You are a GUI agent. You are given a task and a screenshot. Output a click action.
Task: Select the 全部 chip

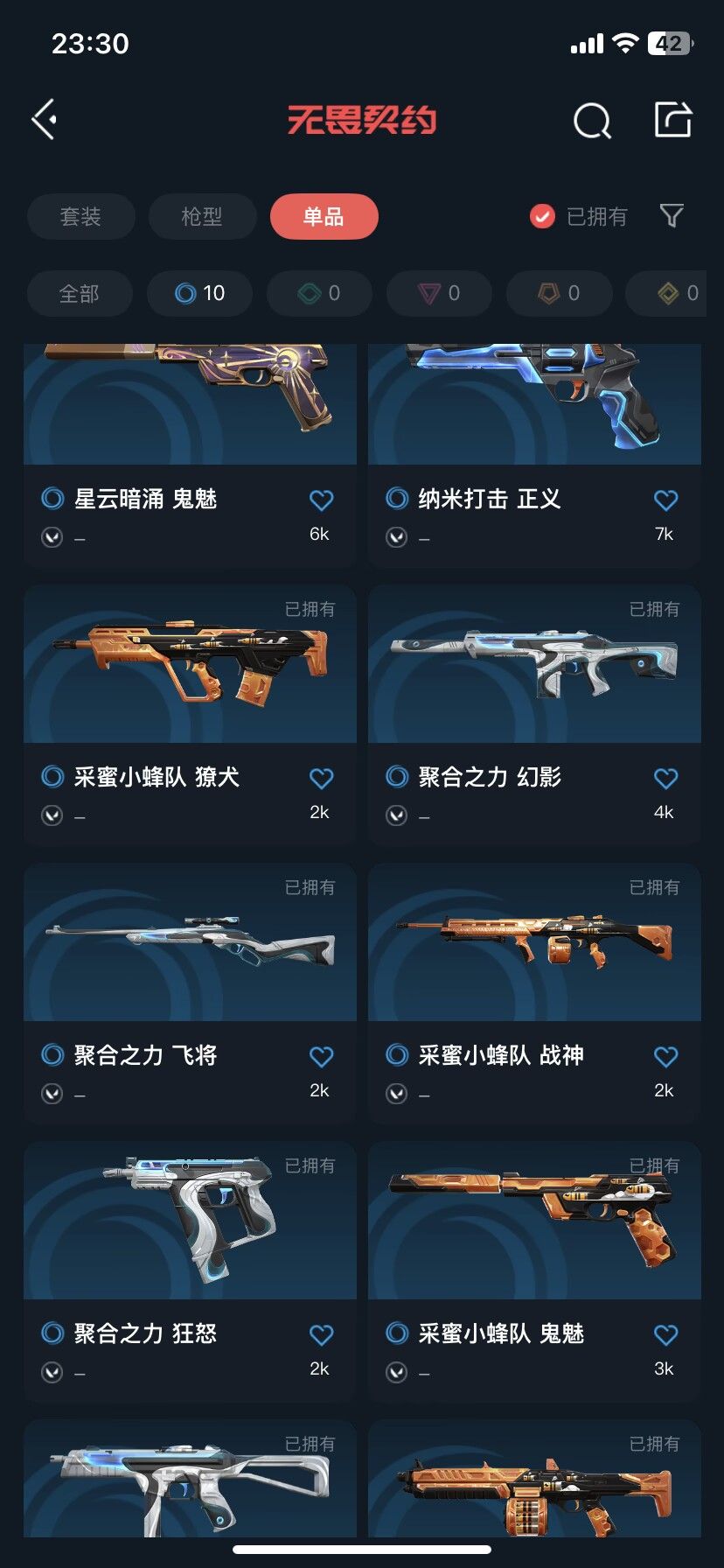80,293
